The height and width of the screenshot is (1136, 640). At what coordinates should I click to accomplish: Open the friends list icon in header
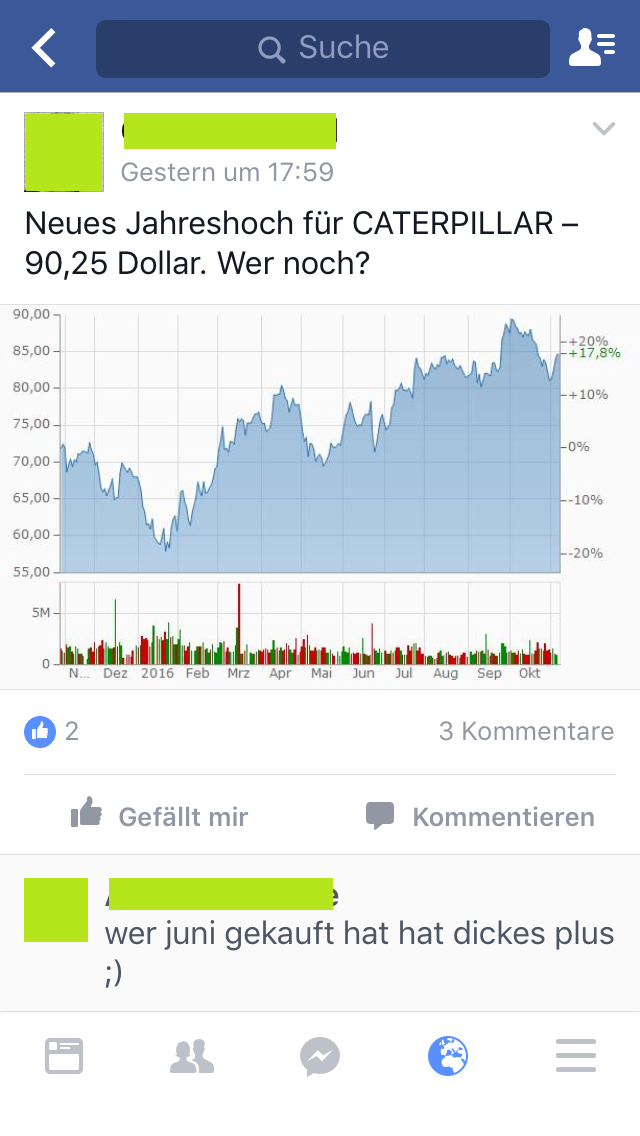(x=592, y=48)
